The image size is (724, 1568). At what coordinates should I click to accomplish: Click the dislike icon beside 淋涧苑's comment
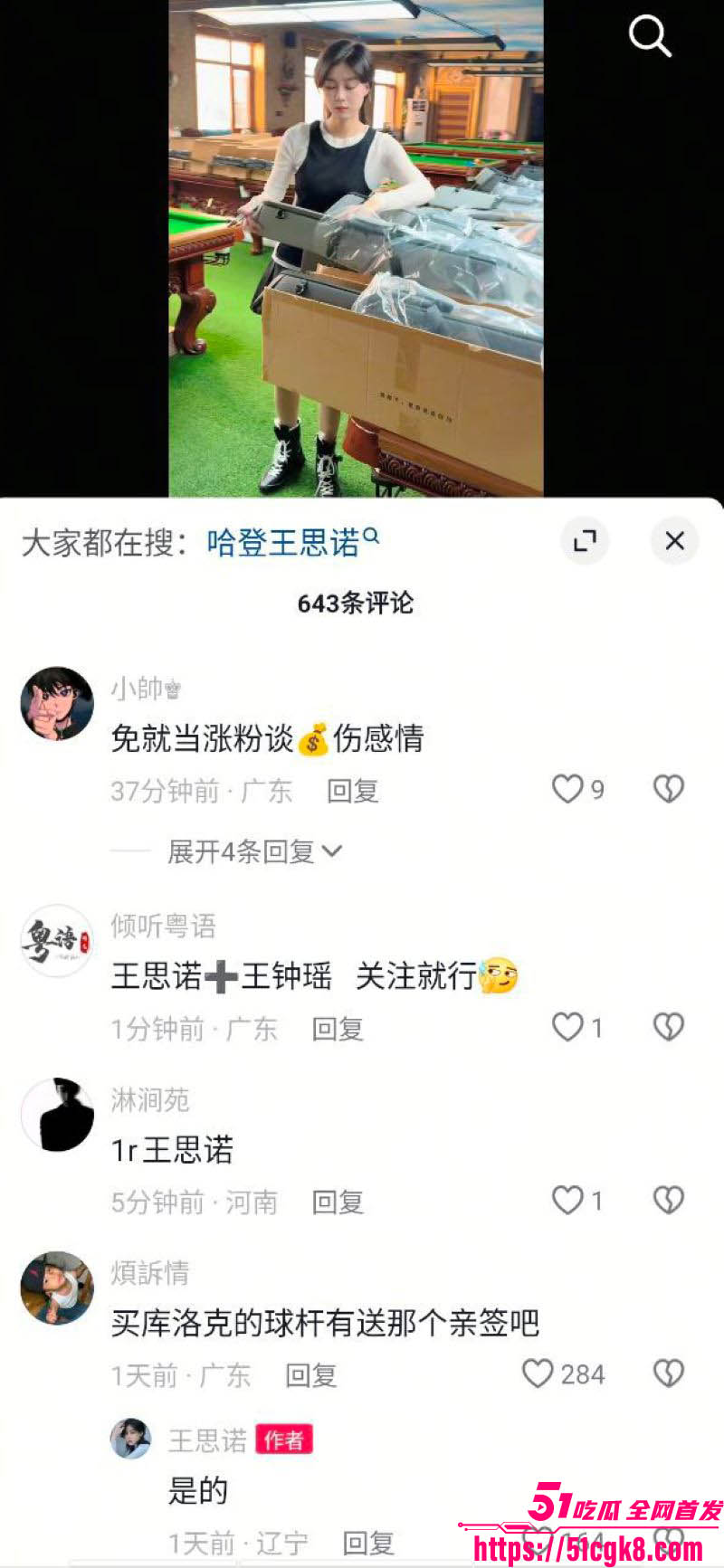(x=668, y=1201)
